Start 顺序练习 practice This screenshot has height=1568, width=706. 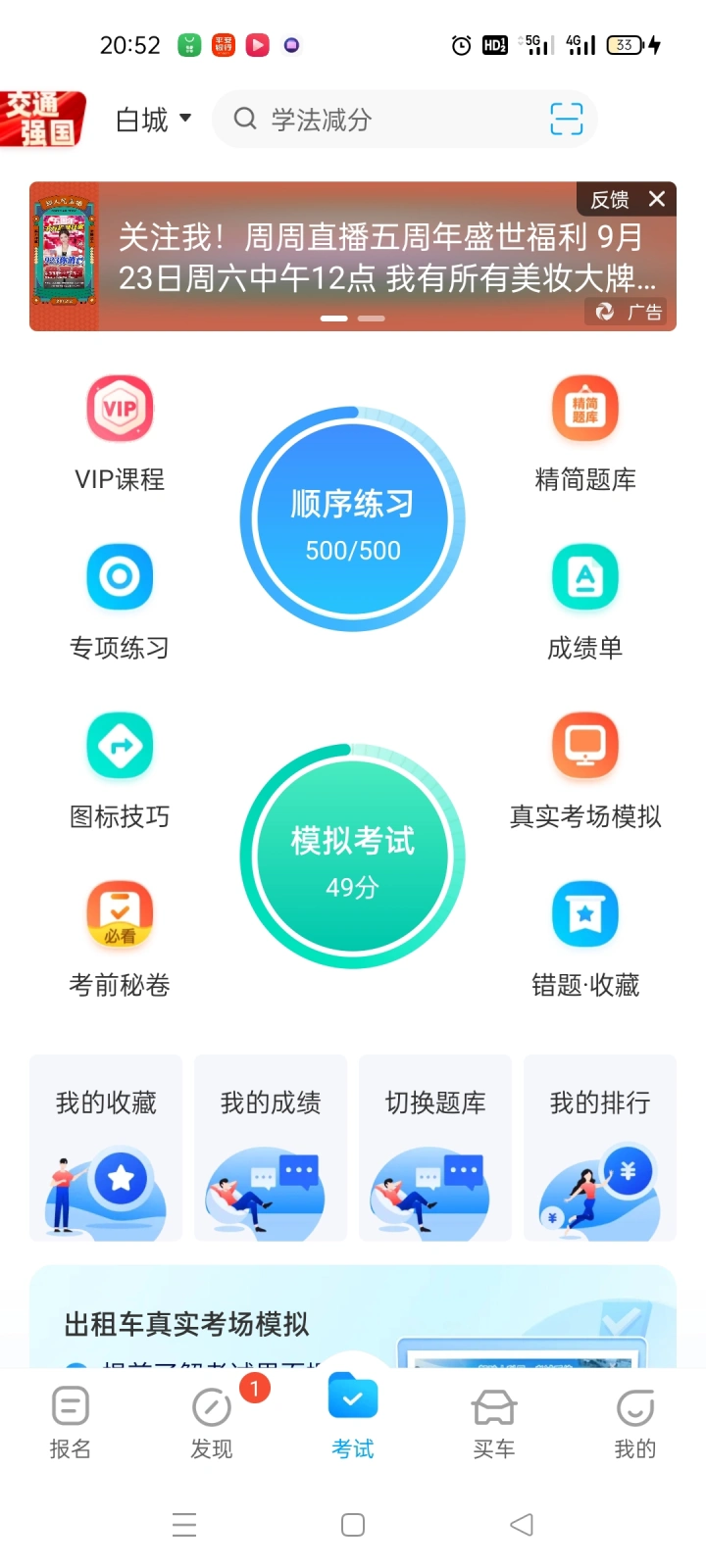[x=352, y=519]
